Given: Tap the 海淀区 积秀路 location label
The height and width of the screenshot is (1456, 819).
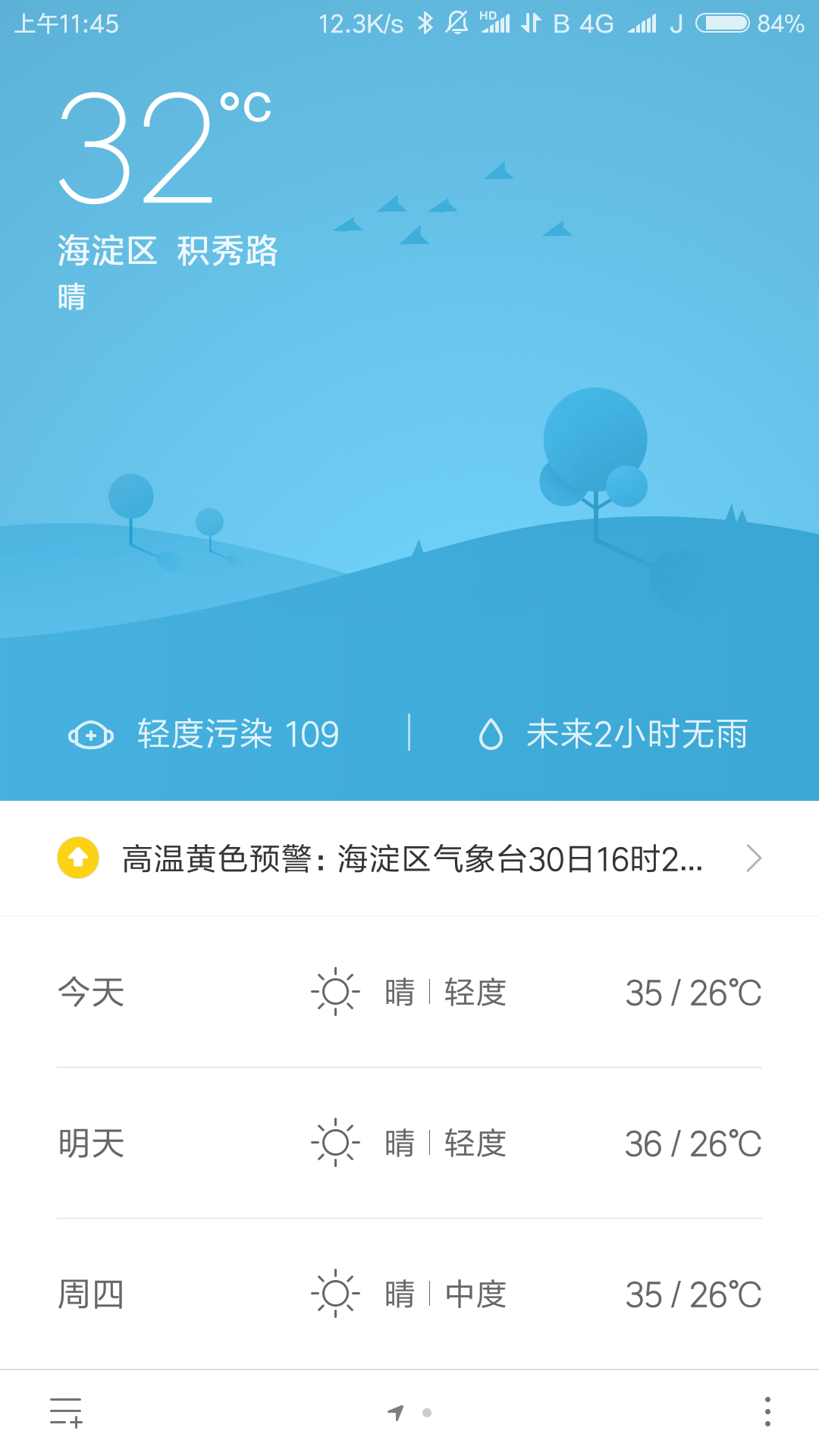Looking at the screenshot, I should click(x=168, y=253).
